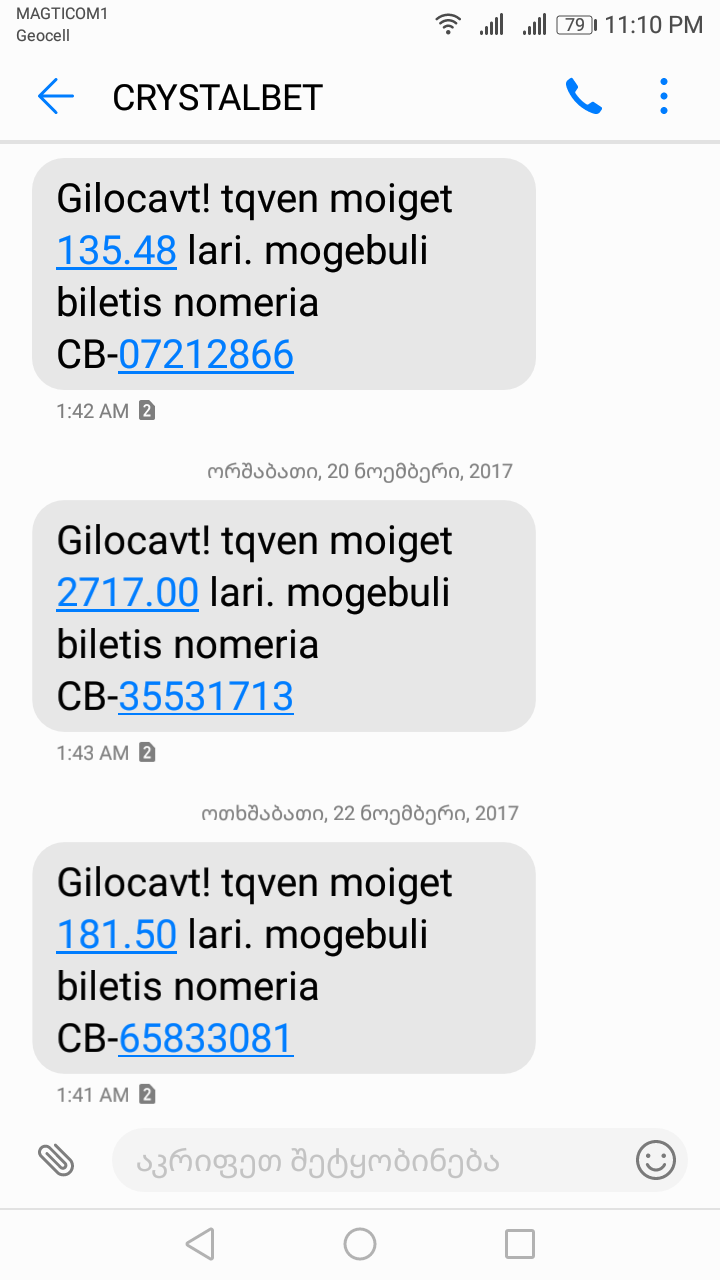
Task: Open link 2717.00 in second message
Action: 128,592
